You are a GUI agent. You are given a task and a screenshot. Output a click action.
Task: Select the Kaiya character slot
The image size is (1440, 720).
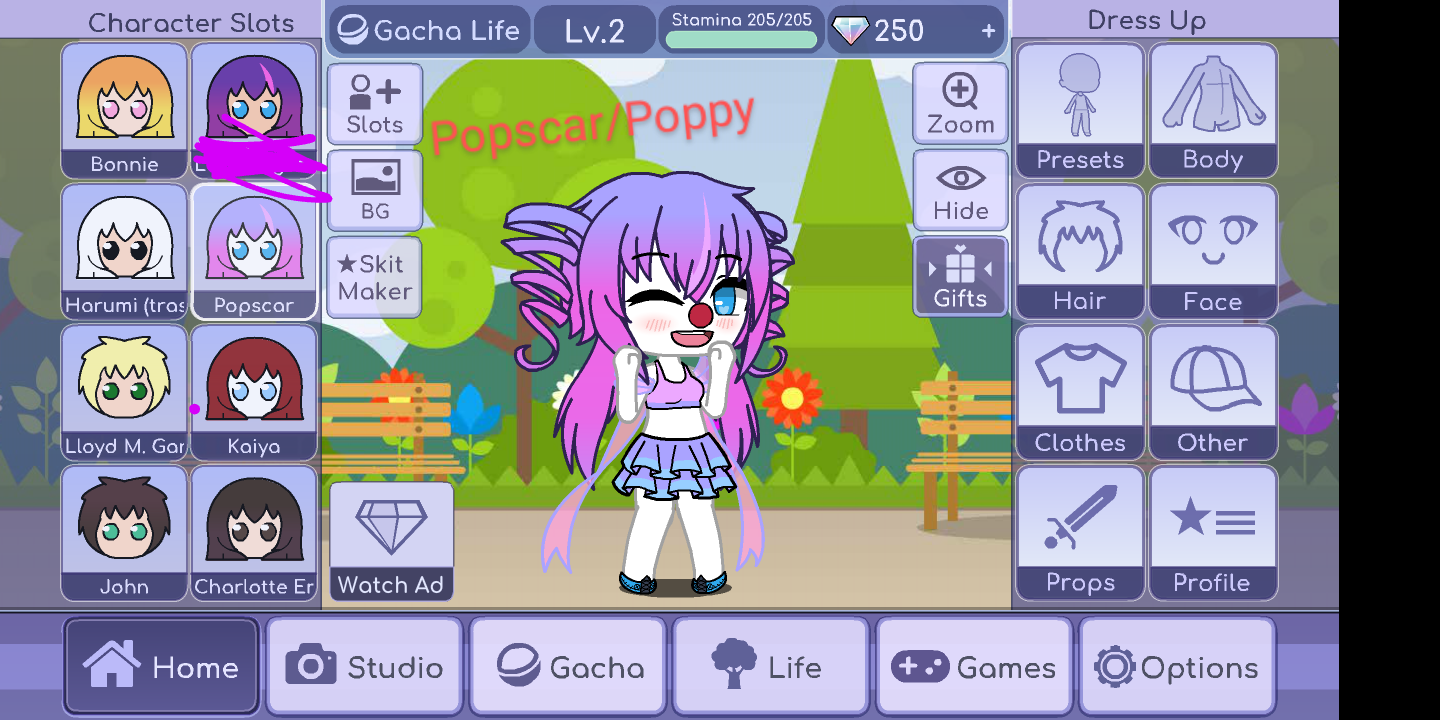254,391
